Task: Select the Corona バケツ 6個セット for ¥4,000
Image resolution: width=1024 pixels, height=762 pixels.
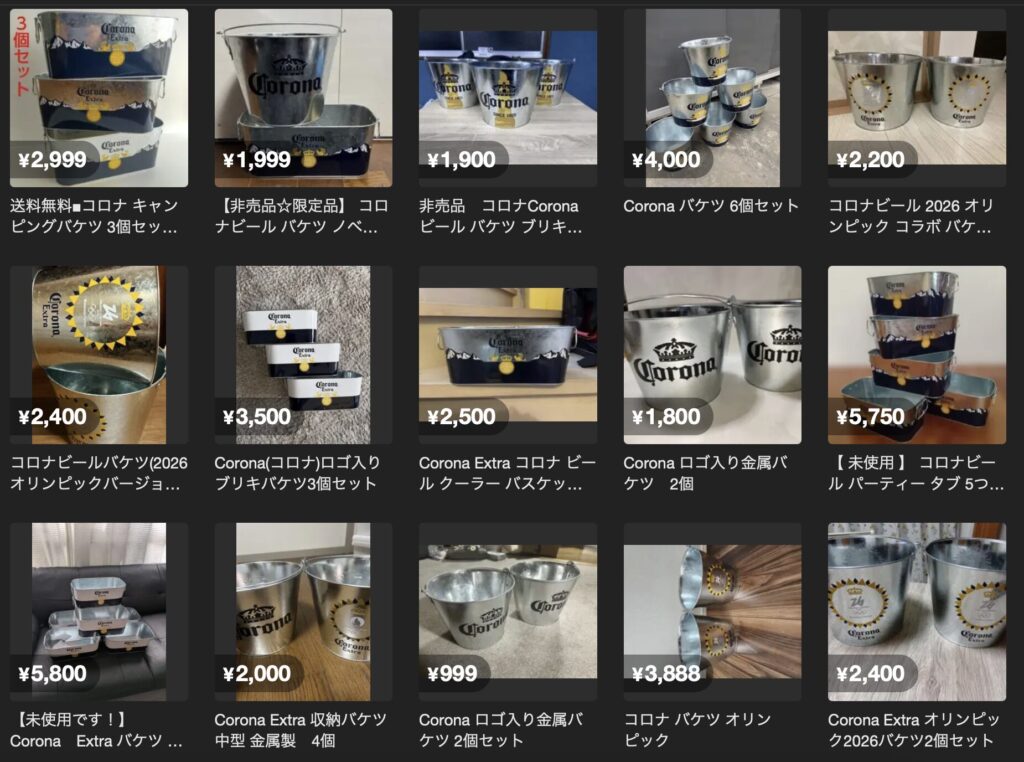Action: [712, 98]
